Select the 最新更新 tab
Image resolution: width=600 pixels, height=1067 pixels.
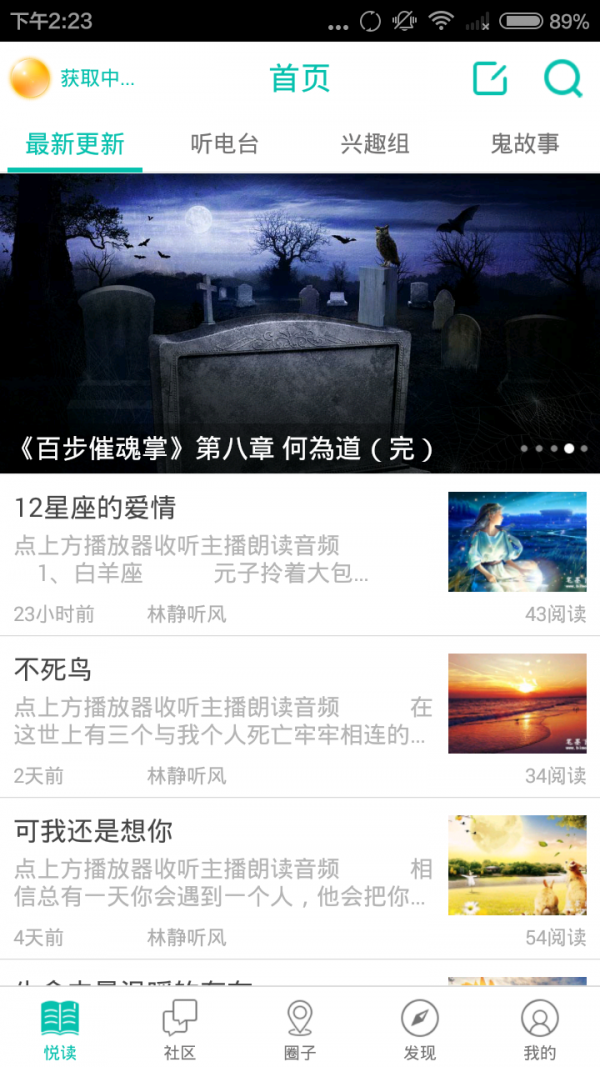click(75, 144)
